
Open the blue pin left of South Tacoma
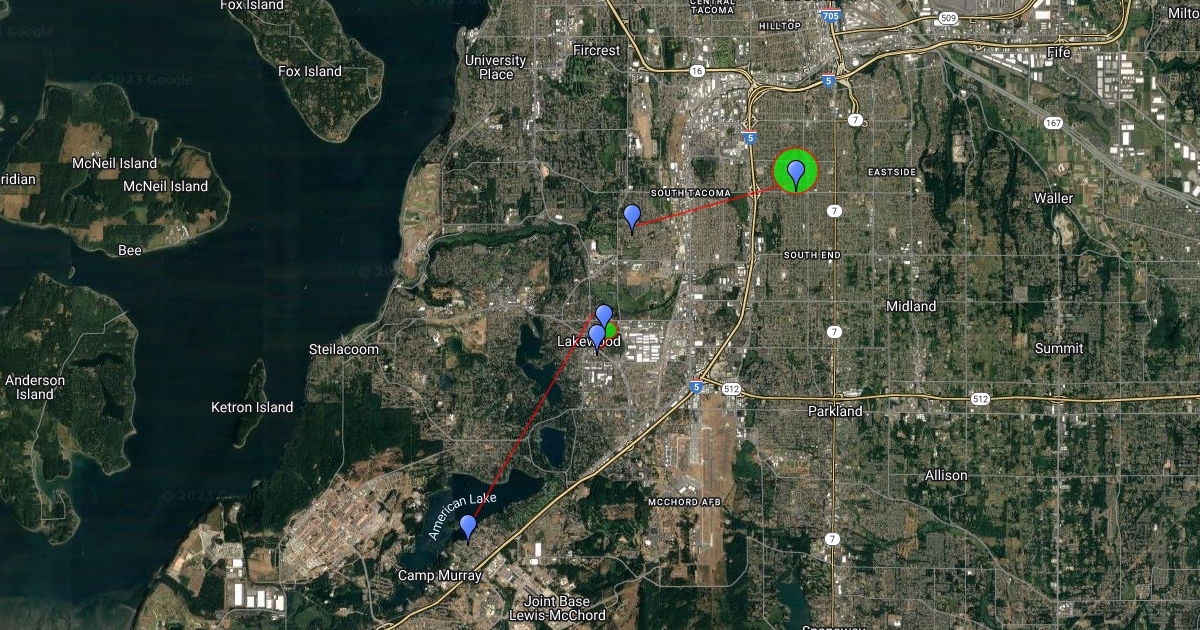coord(632,216)
